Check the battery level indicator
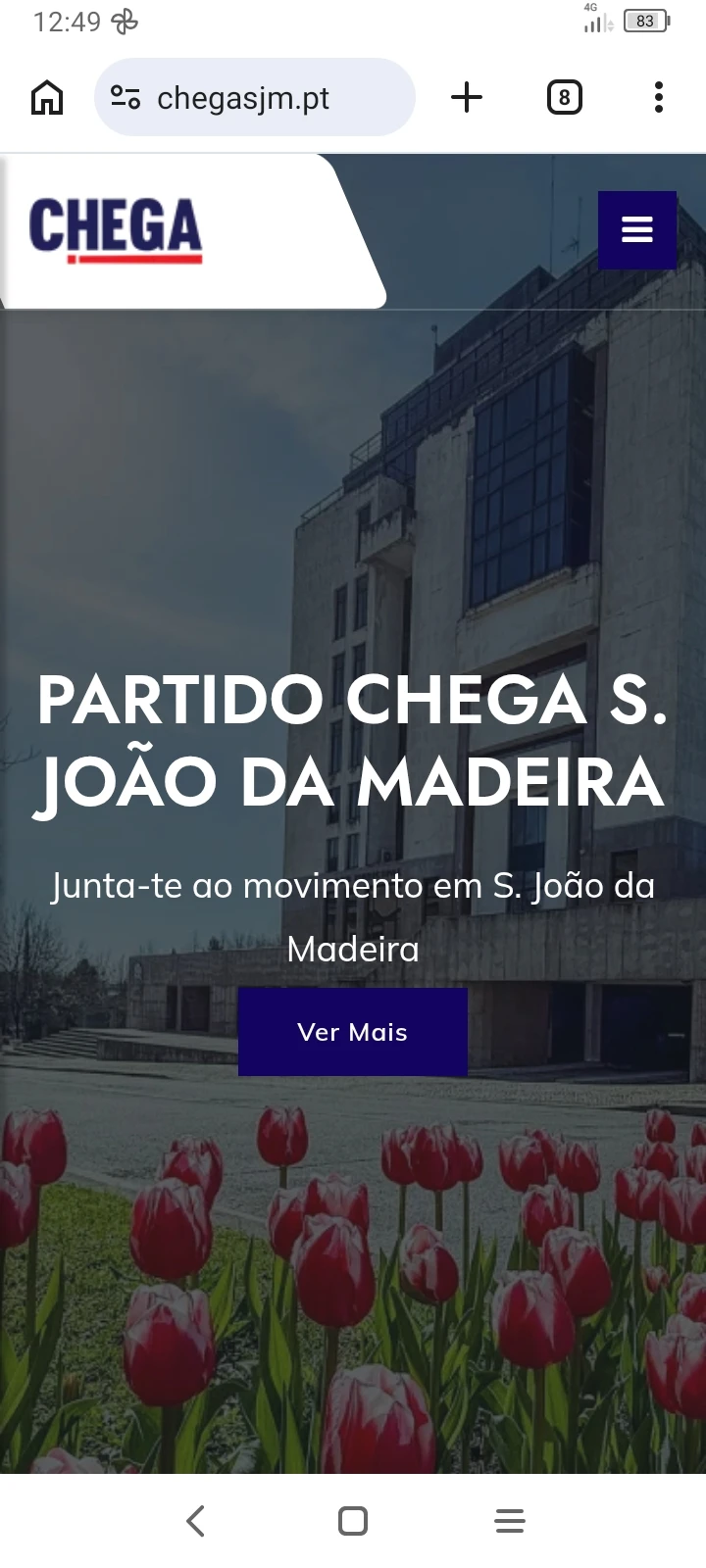Viewport: 706px width, 1568px height. 644,21
